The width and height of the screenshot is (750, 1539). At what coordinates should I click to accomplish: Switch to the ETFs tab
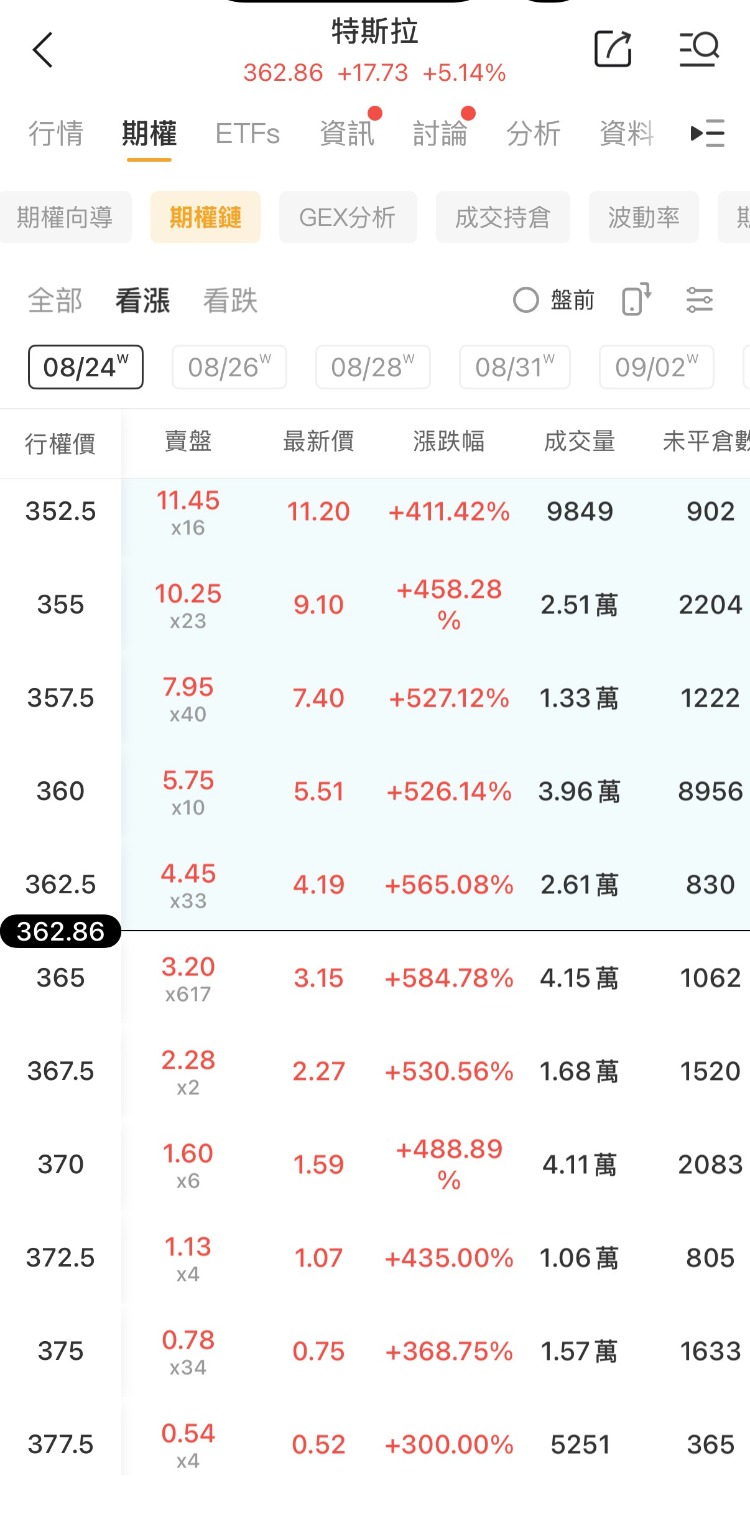247,133
